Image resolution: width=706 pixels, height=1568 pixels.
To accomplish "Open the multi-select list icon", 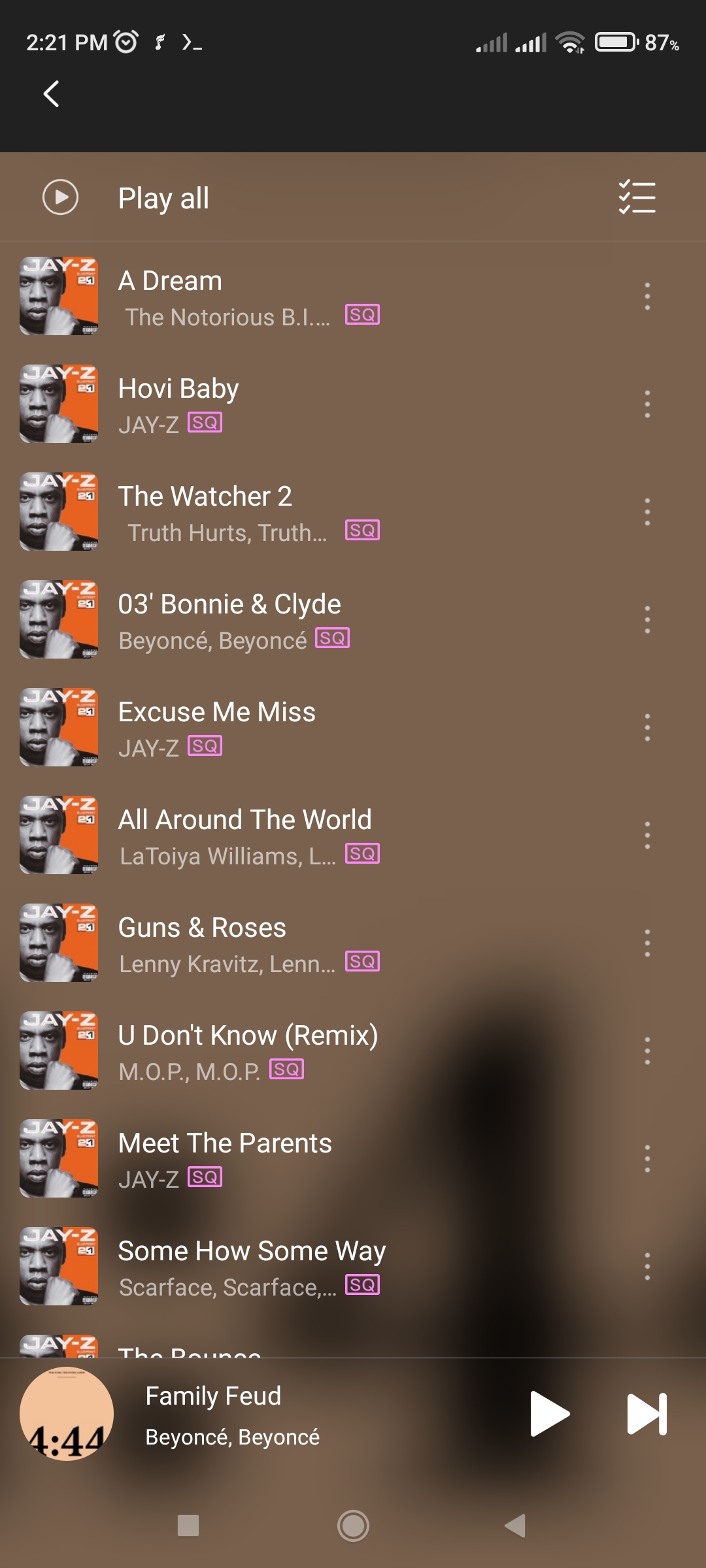I will tap(637, 197).
